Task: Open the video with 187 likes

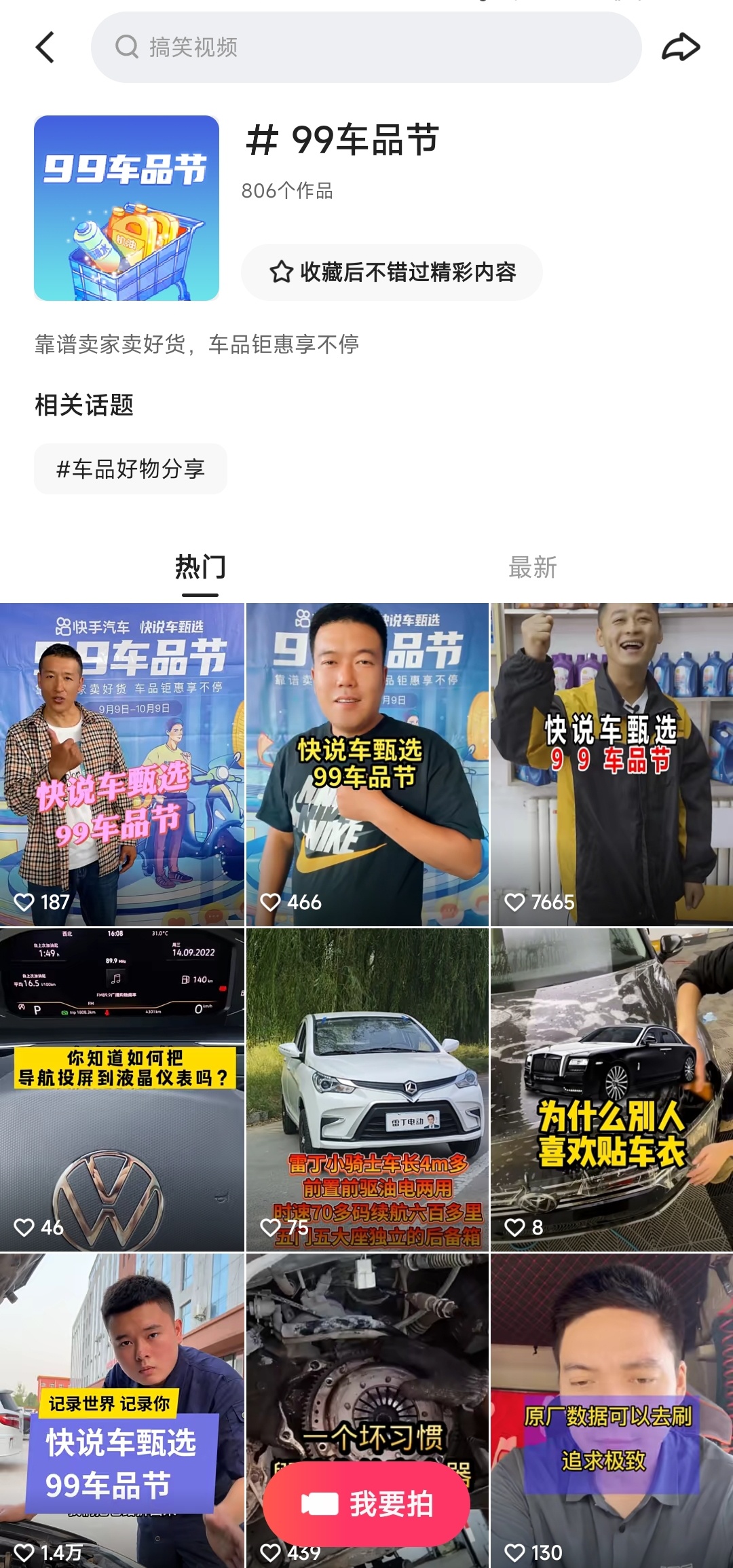Action: click(122, 764)
